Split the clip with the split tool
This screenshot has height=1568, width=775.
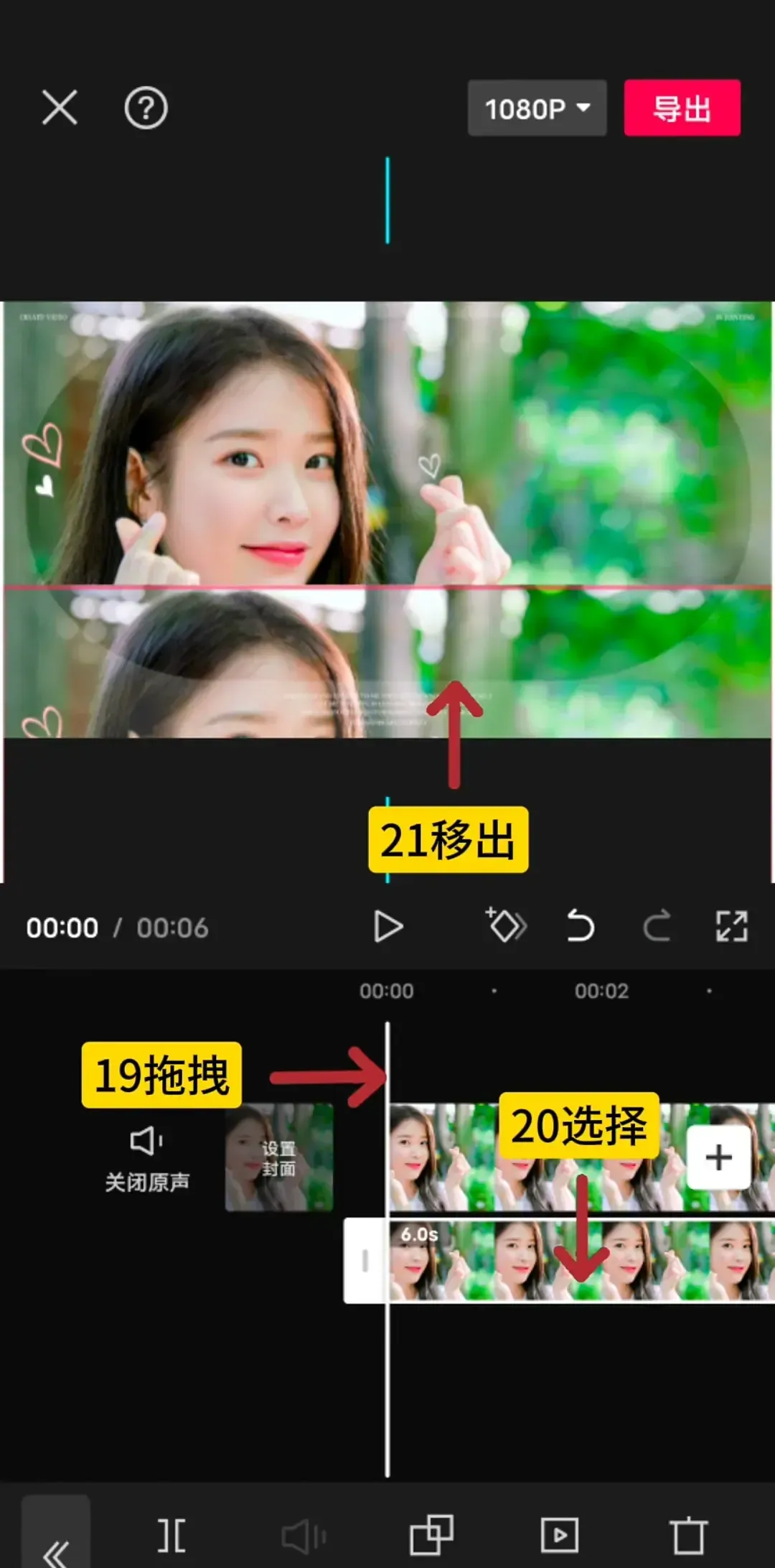coord(172,1536)
